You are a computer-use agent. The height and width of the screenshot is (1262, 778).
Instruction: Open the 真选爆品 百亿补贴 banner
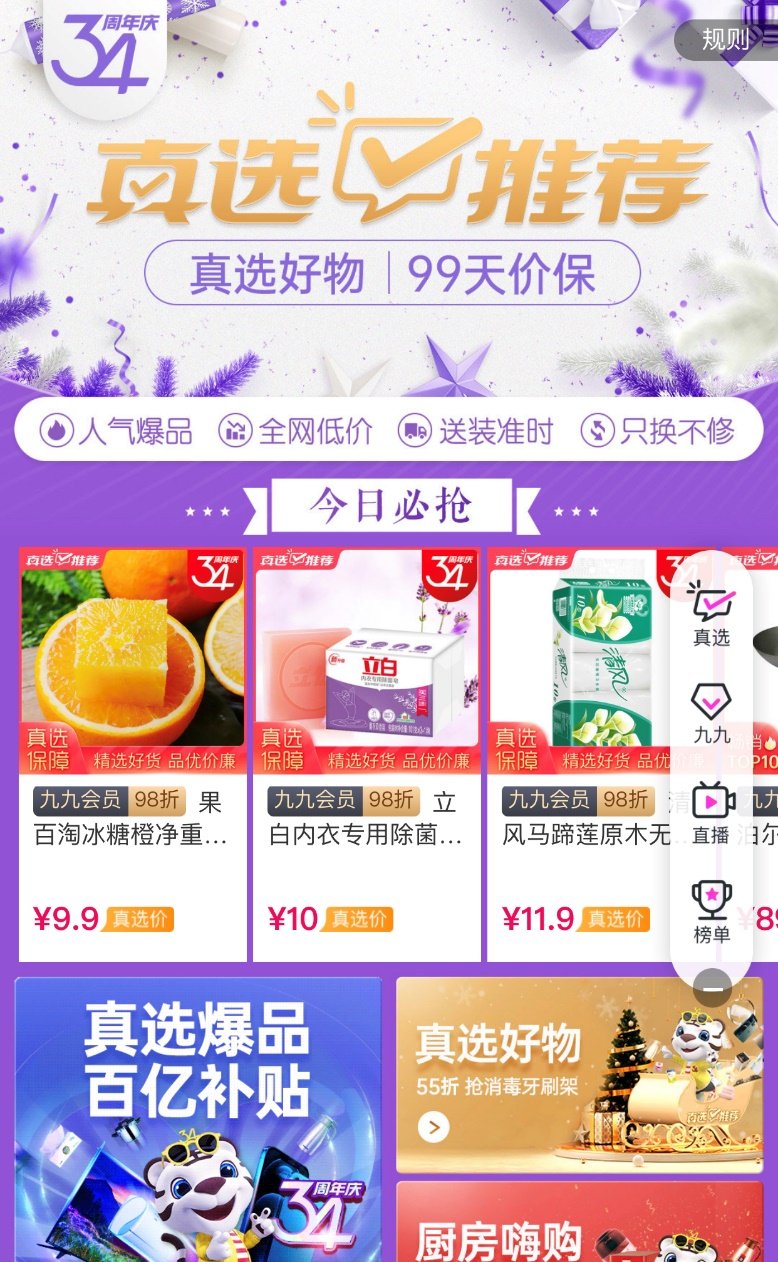point(198,1120)
